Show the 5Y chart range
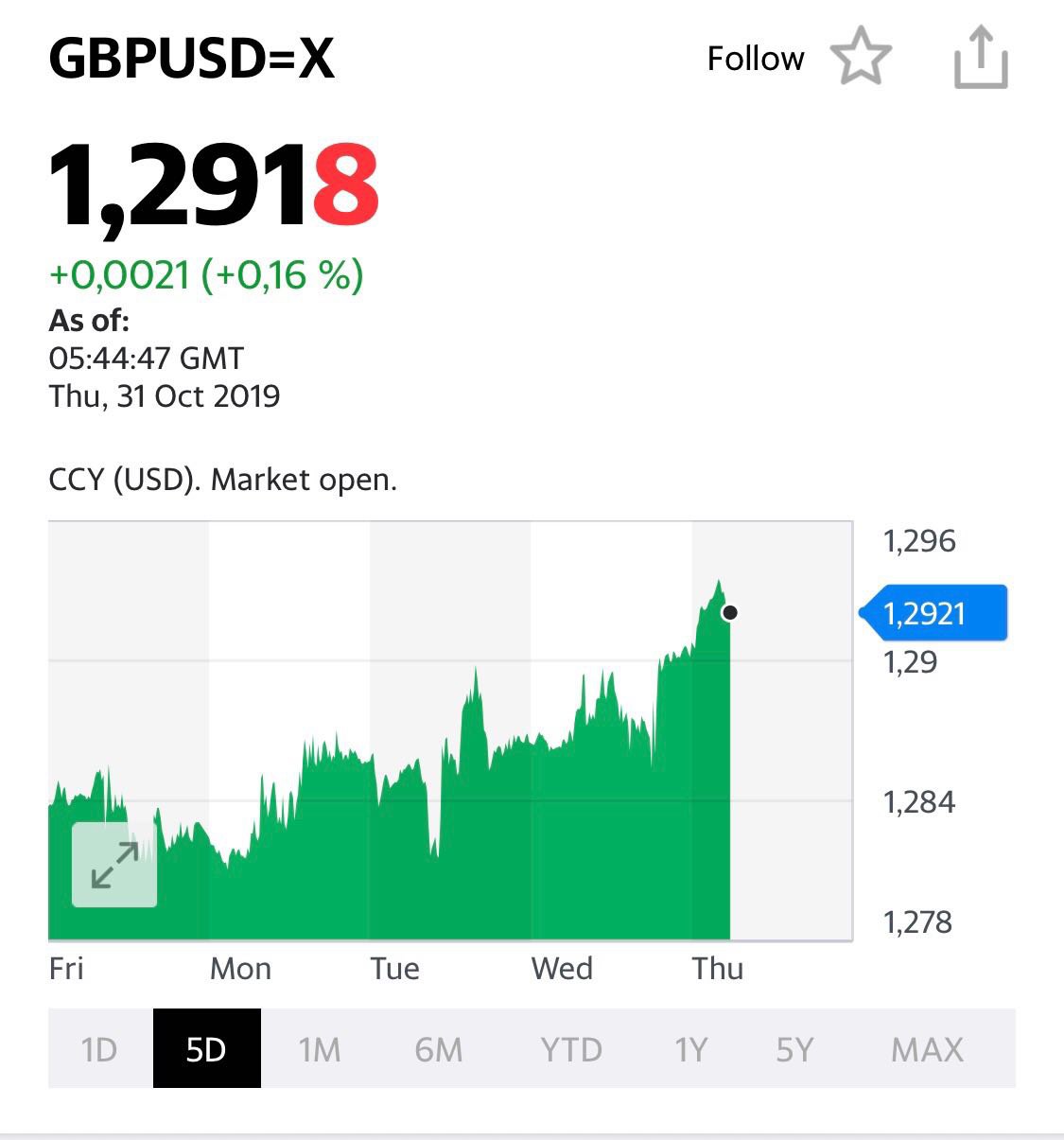 click(794, 1049)
